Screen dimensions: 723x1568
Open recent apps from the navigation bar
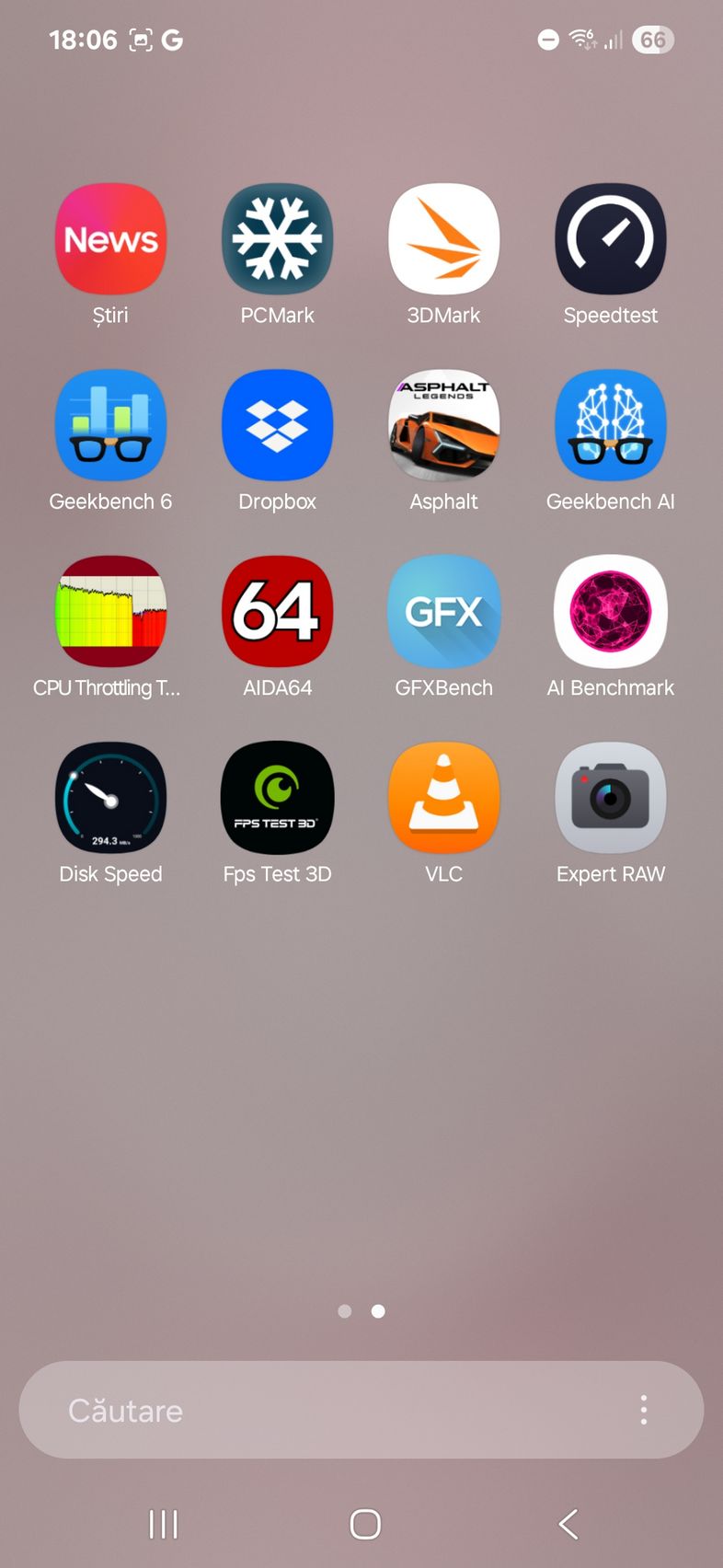(164, 1524)
